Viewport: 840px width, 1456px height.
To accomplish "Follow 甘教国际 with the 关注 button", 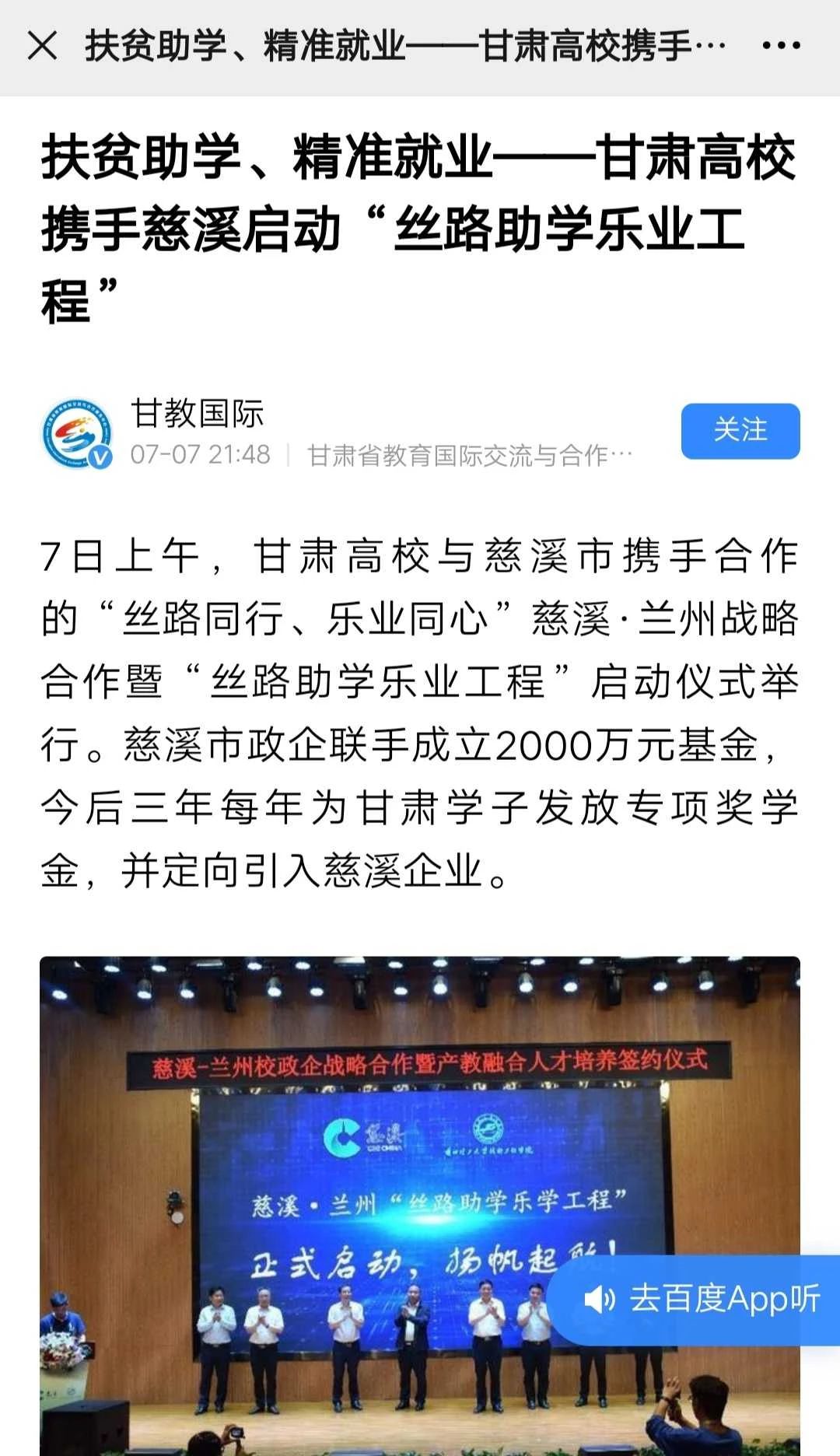I will 740,431.
